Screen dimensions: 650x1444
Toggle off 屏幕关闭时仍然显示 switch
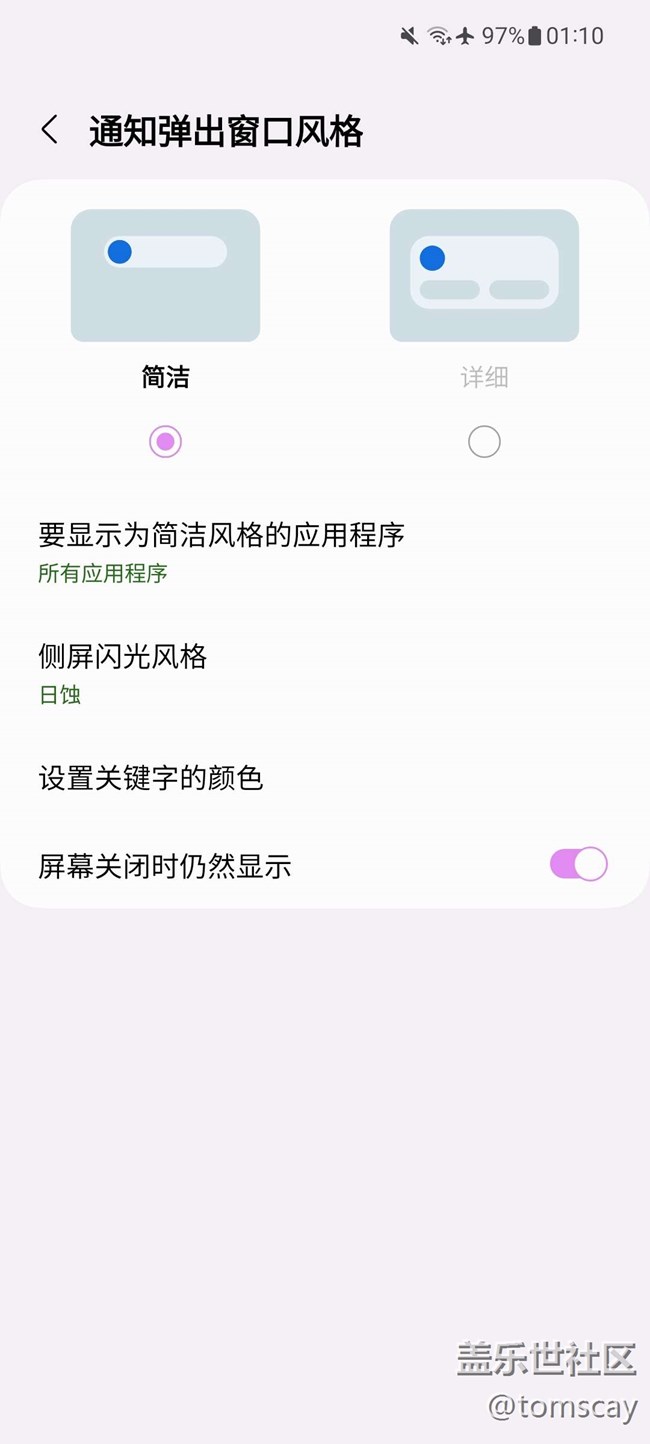(x=578, y=864)
